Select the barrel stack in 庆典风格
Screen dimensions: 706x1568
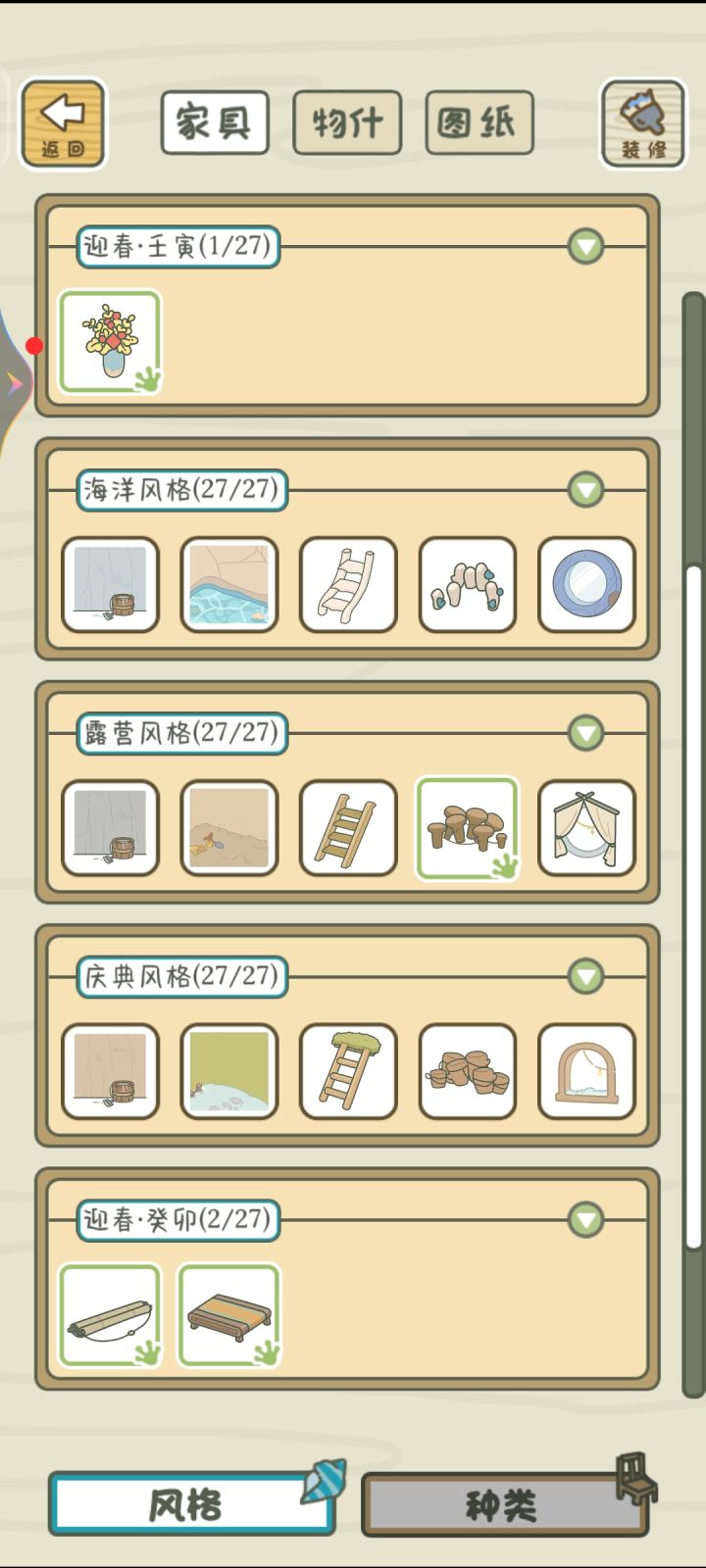click(x=467, y=1070)
